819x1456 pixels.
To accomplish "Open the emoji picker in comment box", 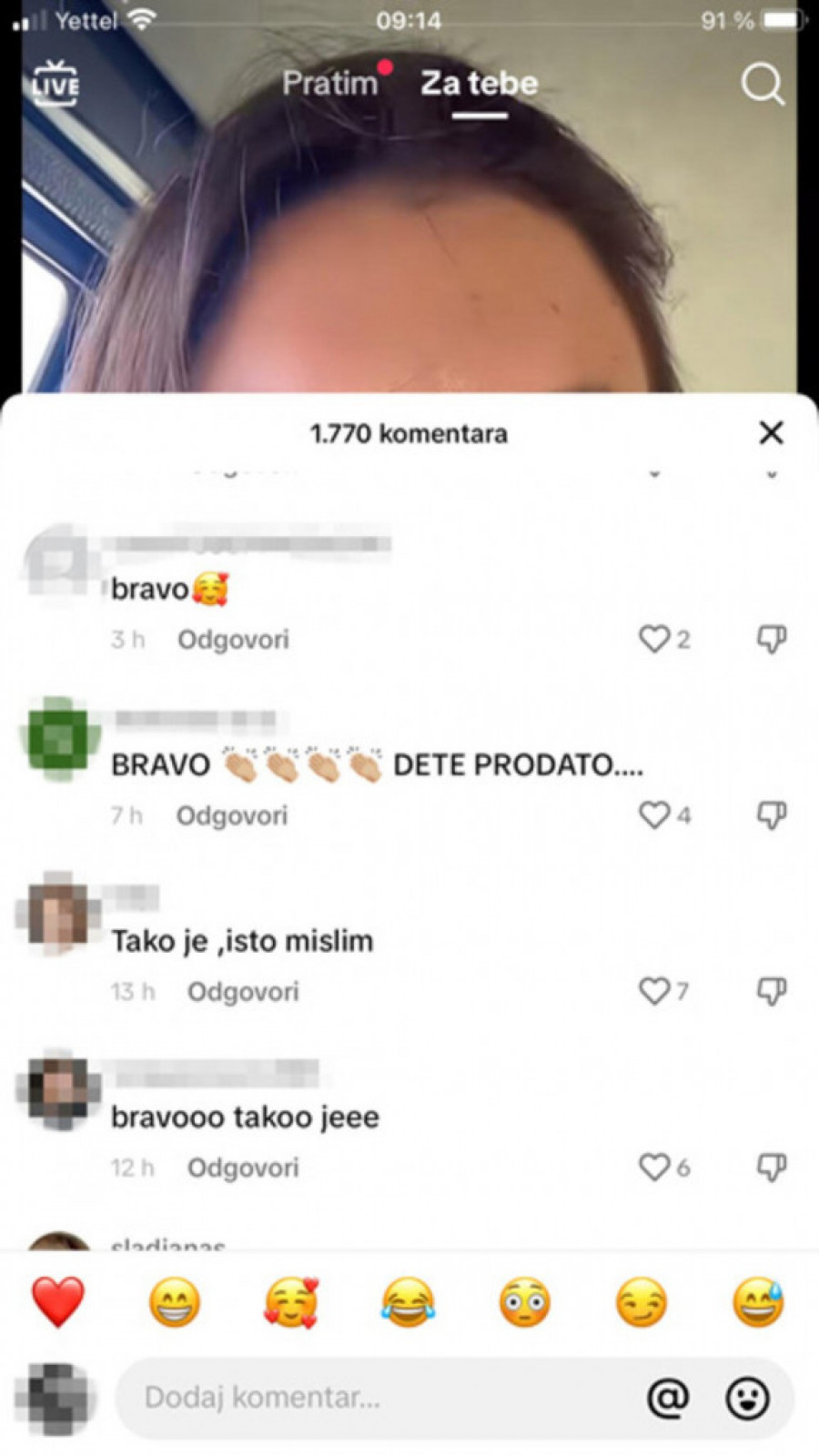I will click(x=748, y=1398).
